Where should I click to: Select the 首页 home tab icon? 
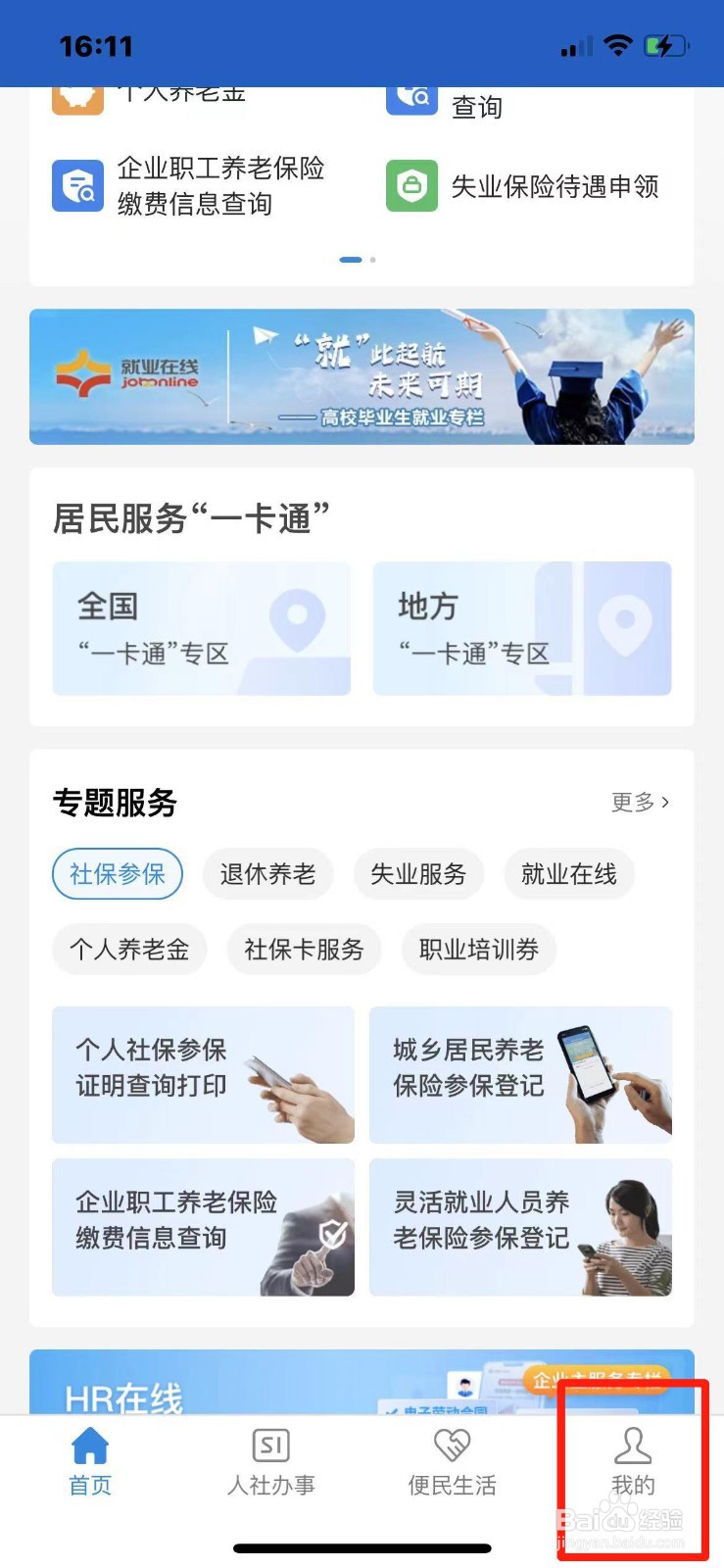click(89, 1445)
